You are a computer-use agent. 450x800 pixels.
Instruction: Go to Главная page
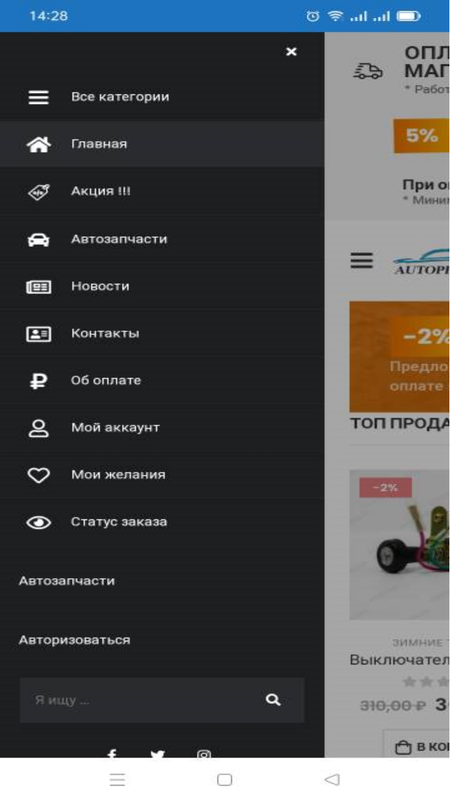162,144
